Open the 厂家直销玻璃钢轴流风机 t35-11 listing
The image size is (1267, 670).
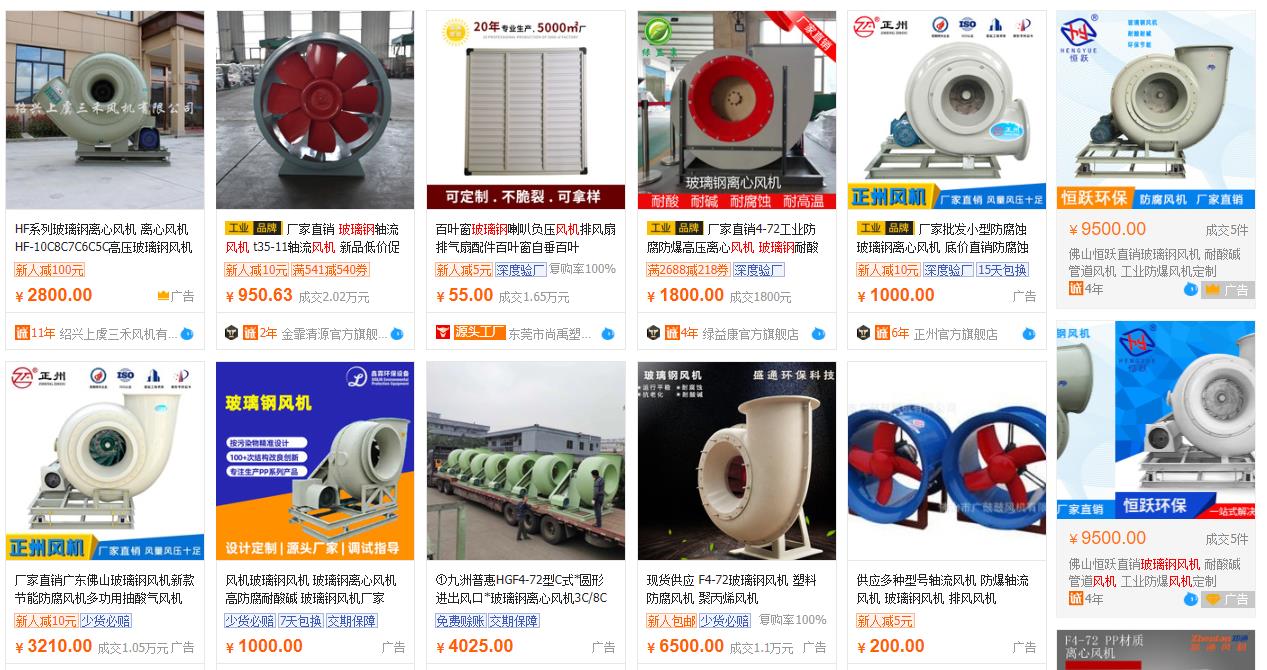(314, 237)
